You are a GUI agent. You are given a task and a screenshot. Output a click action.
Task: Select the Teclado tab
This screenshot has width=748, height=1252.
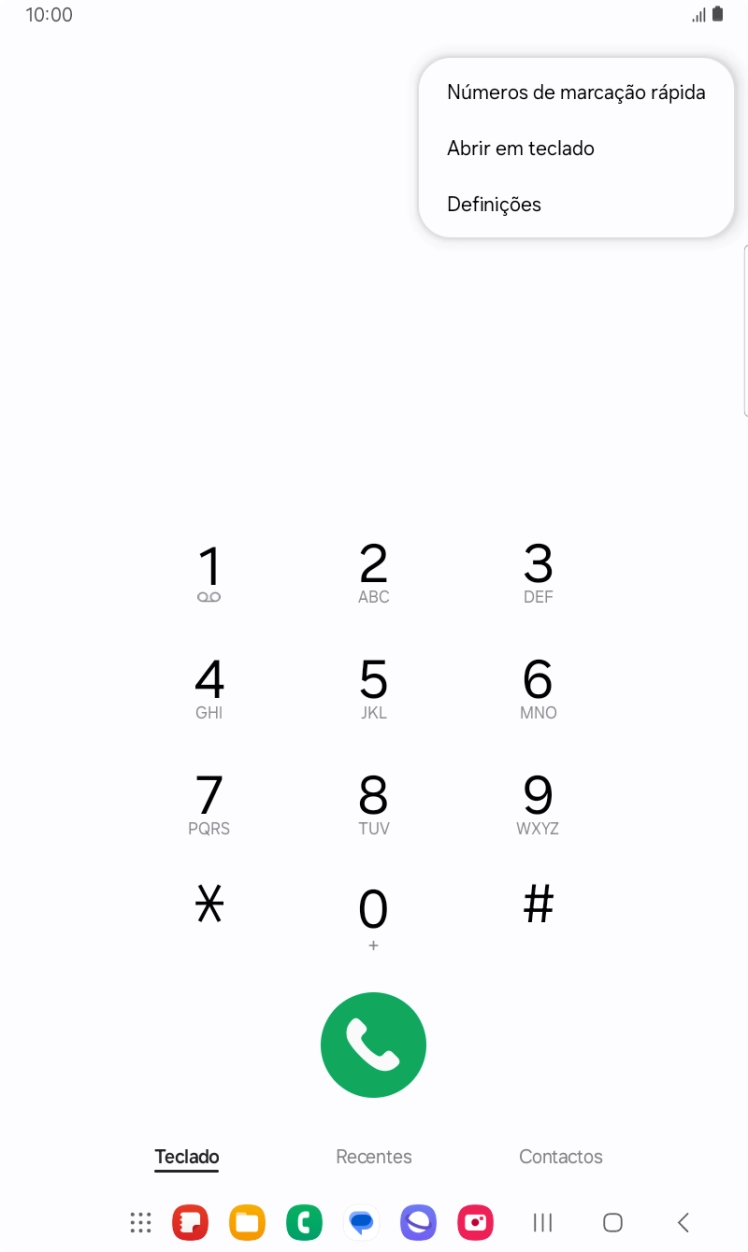click(187, 1157)
